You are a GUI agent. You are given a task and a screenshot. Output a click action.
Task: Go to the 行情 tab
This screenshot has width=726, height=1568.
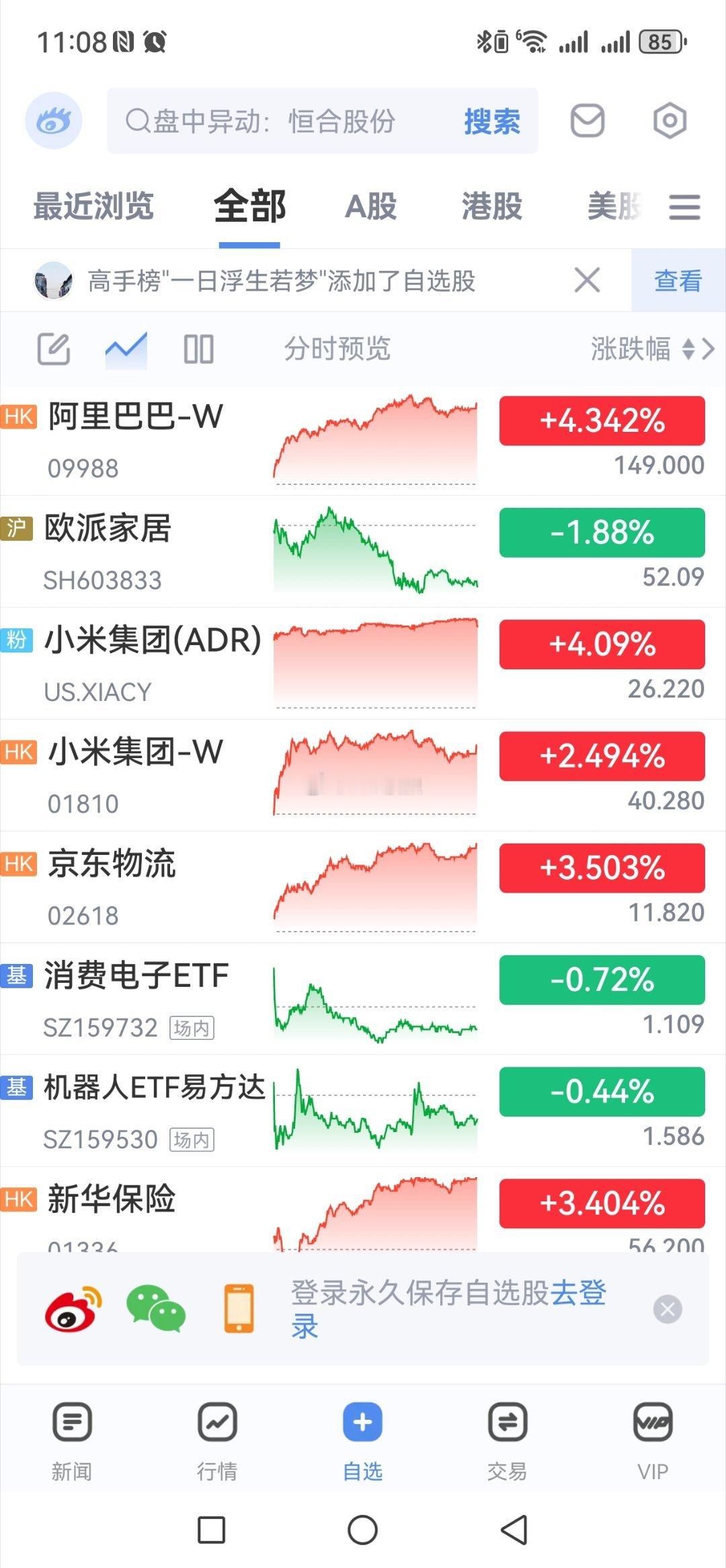click(x=217, y=1441)
